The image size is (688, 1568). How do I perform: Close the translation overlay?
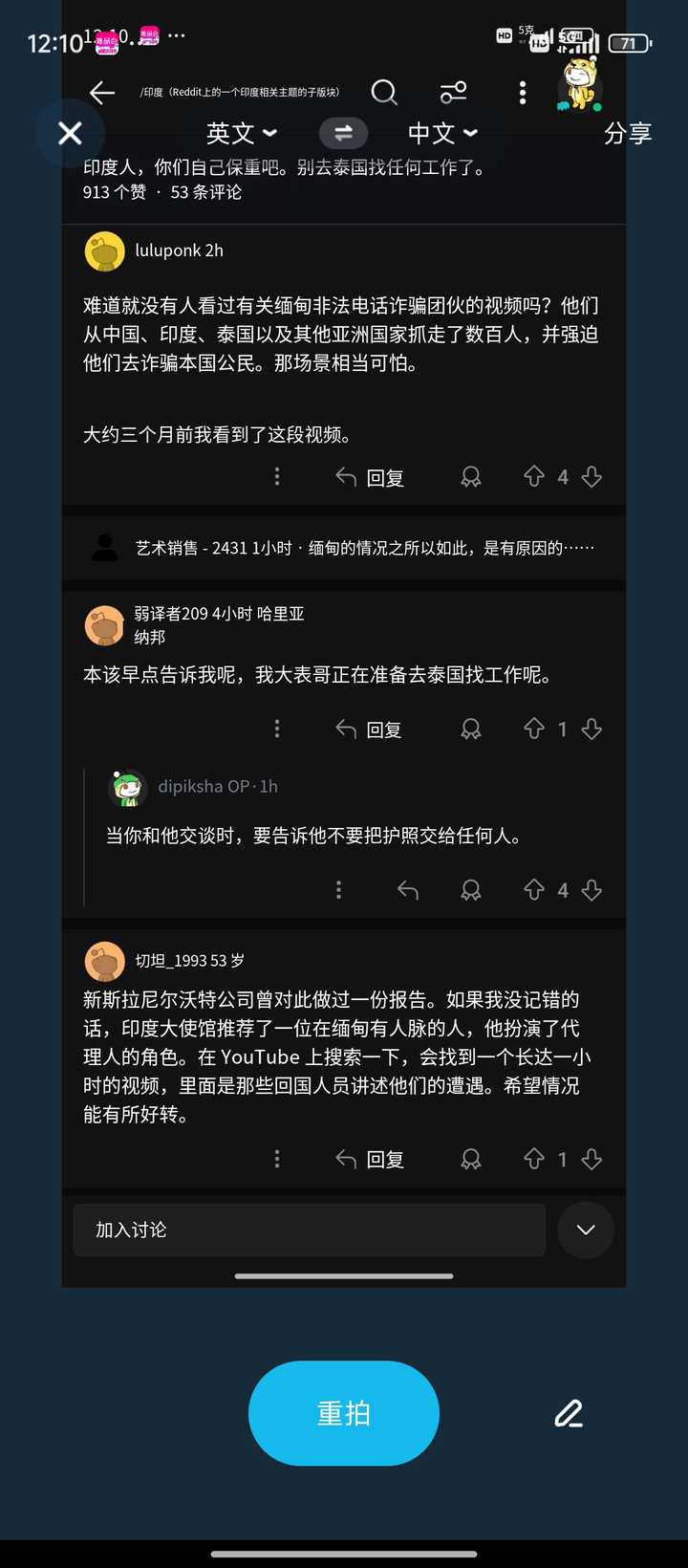(x=70, y=133)
